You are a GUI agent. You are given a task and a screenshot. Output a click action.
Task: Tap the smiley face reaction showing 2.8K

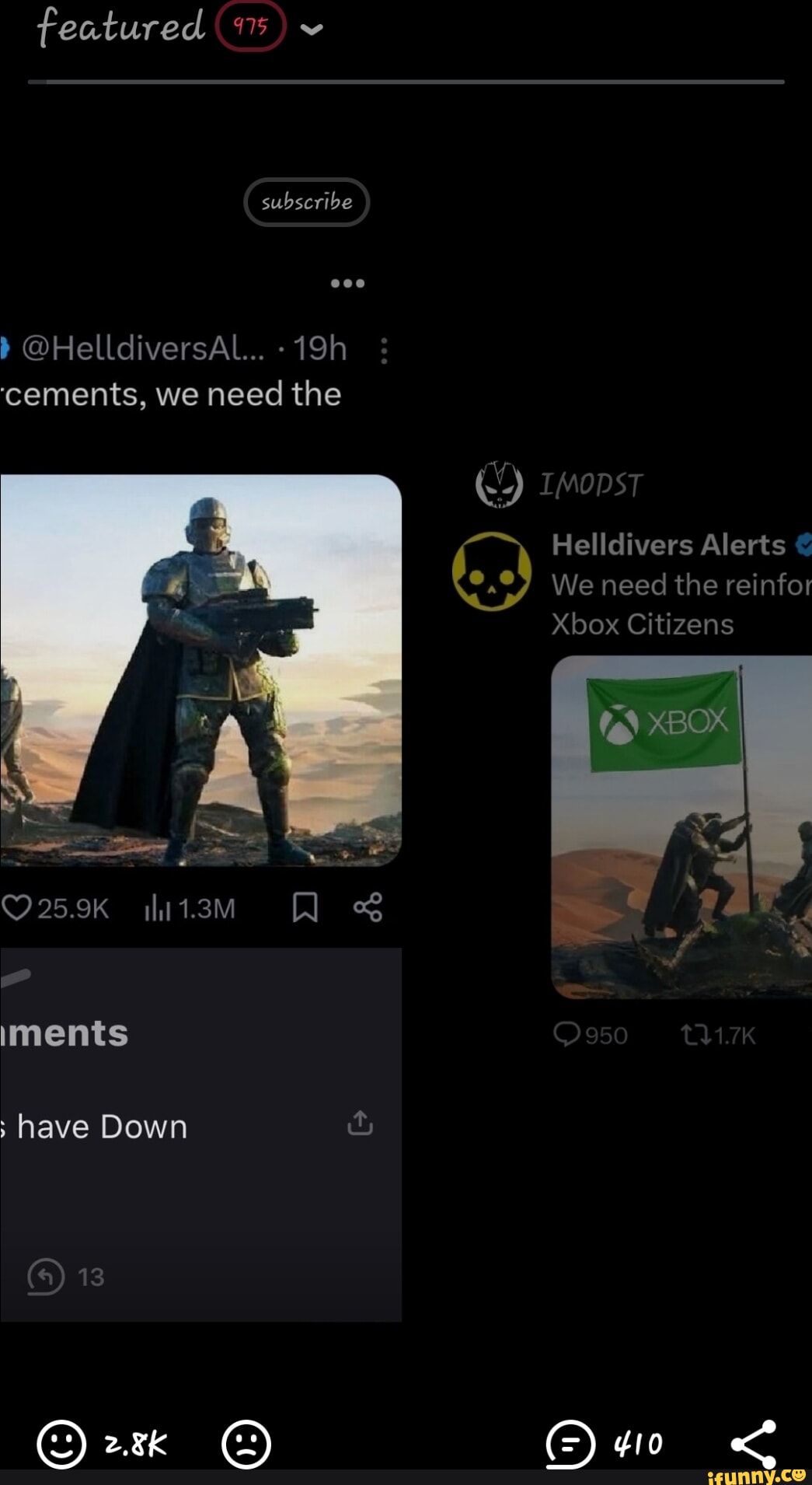(x=62, y=1445)
